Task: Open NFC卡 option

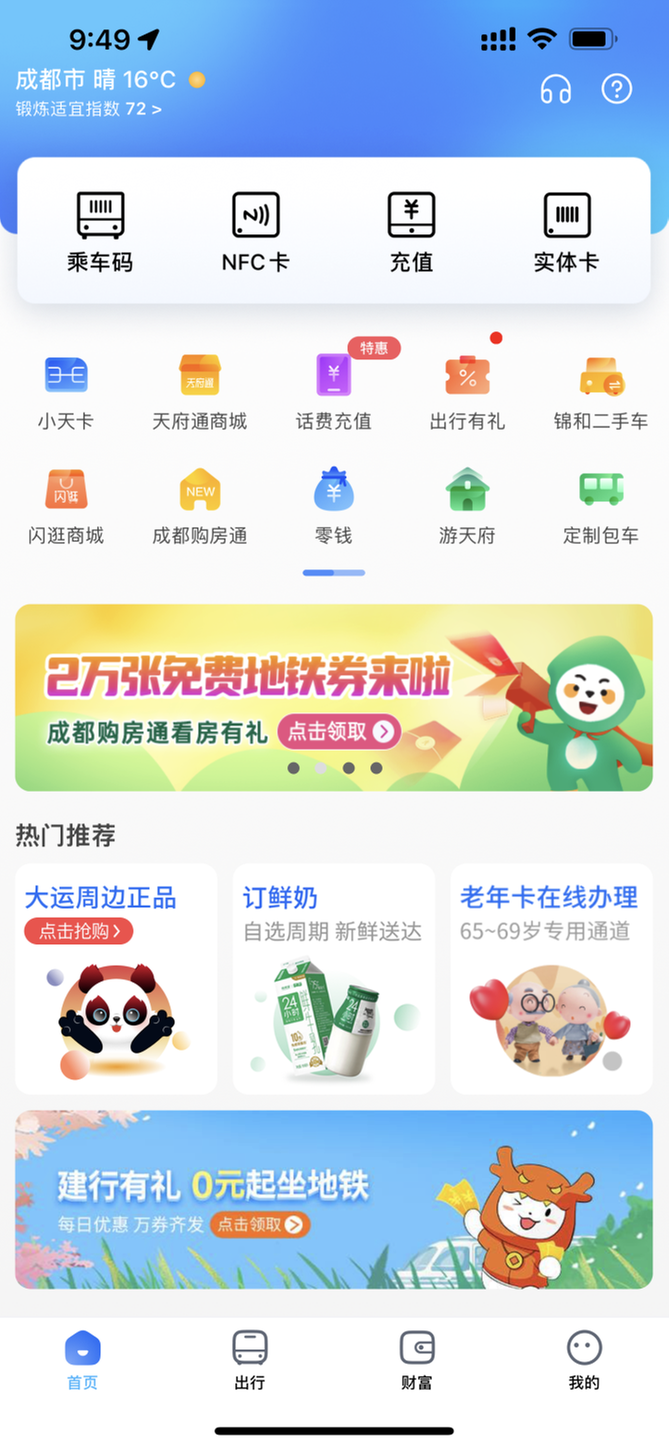Action: coord(255,232)
